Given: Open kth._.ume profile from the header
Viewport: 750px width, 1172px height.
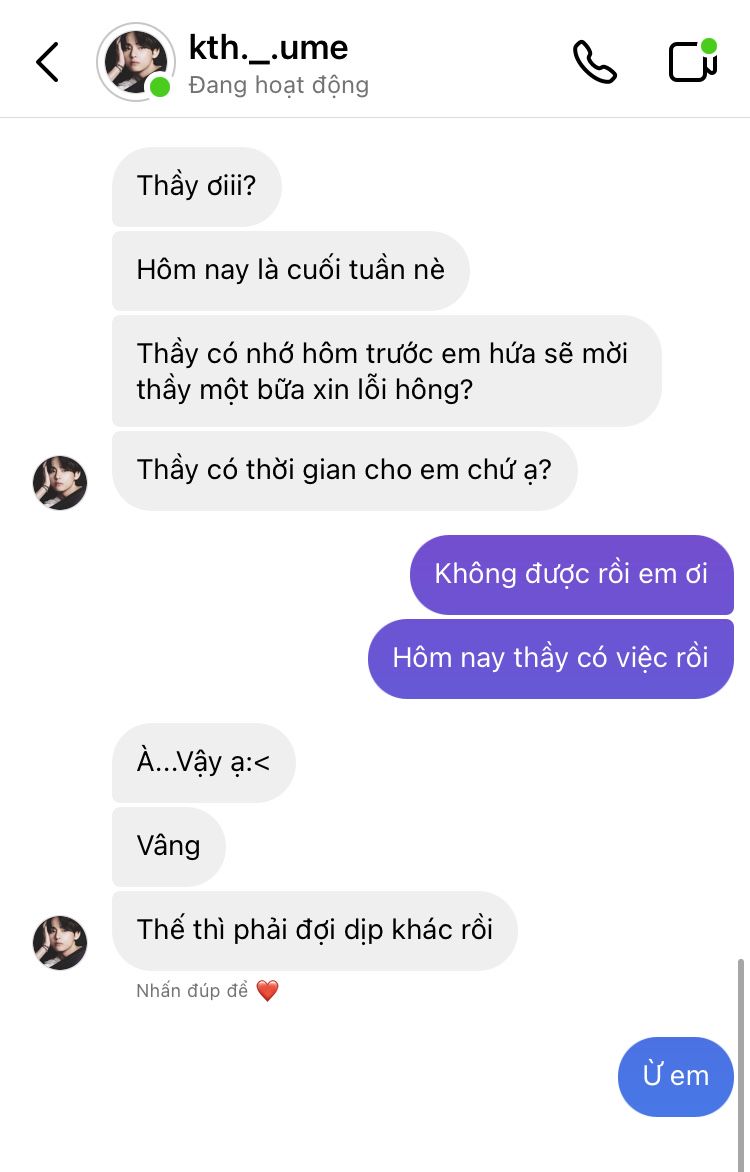Looking at the screenshot, I should (x=268, y=48).
